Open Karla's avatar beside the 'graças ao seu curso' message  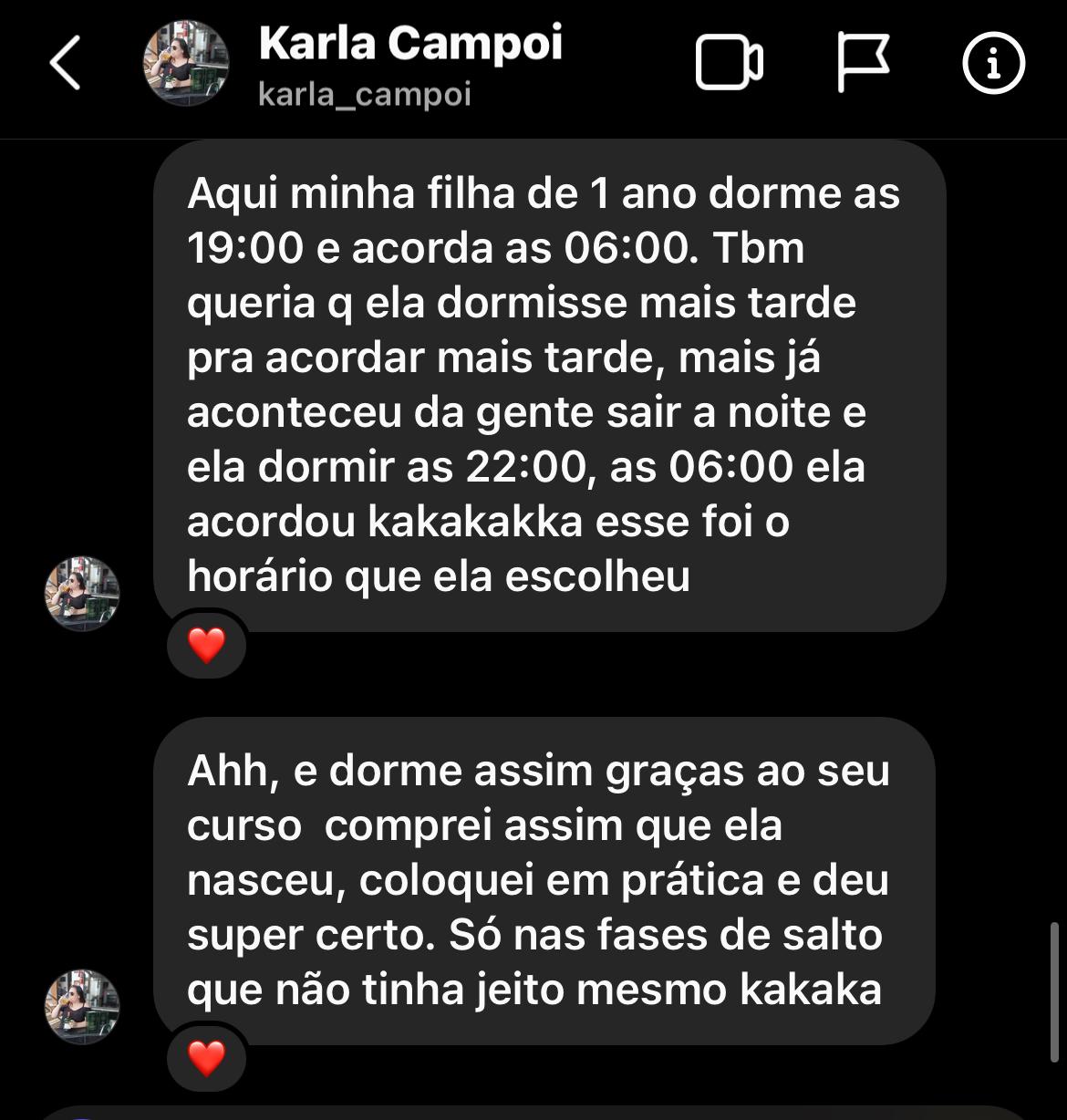coord(82,1006)
